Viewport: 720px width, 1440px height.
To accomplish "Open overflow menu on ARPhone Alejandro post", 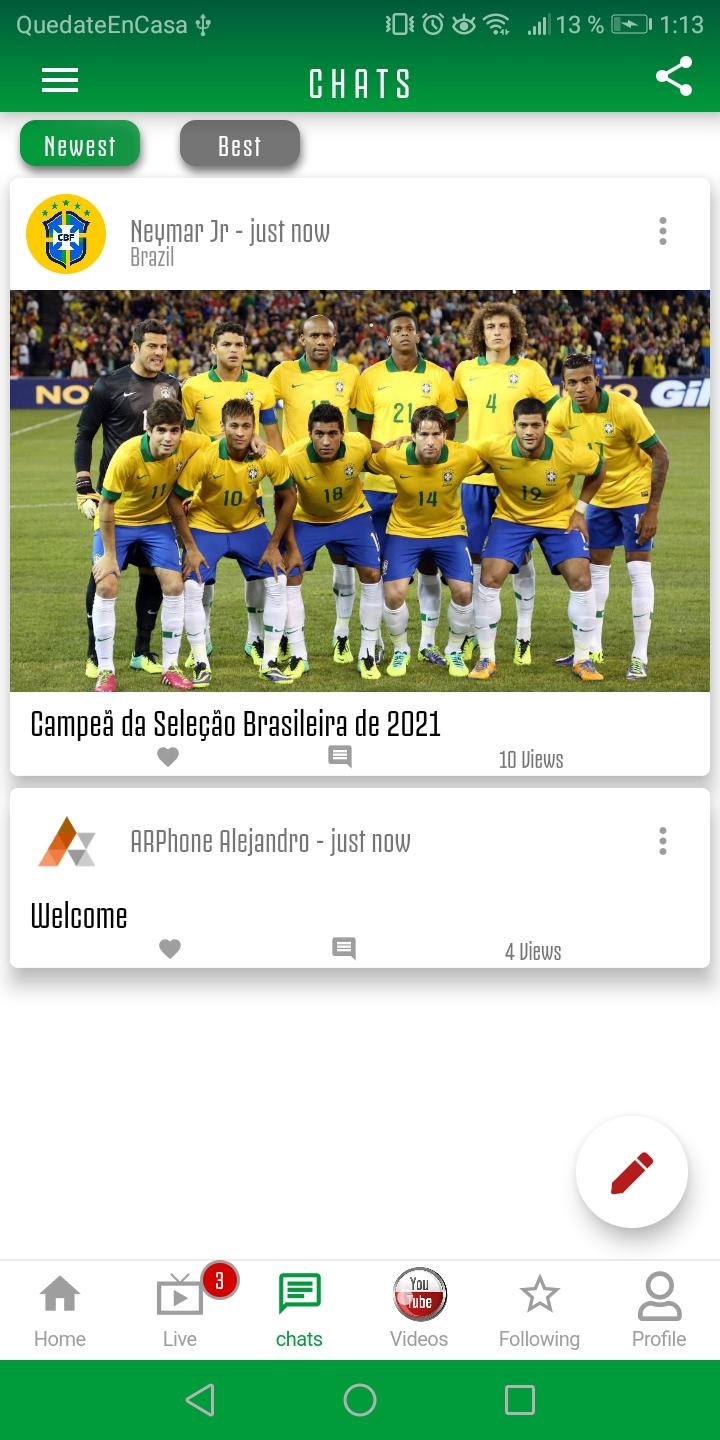I will [x=662, y=841].
